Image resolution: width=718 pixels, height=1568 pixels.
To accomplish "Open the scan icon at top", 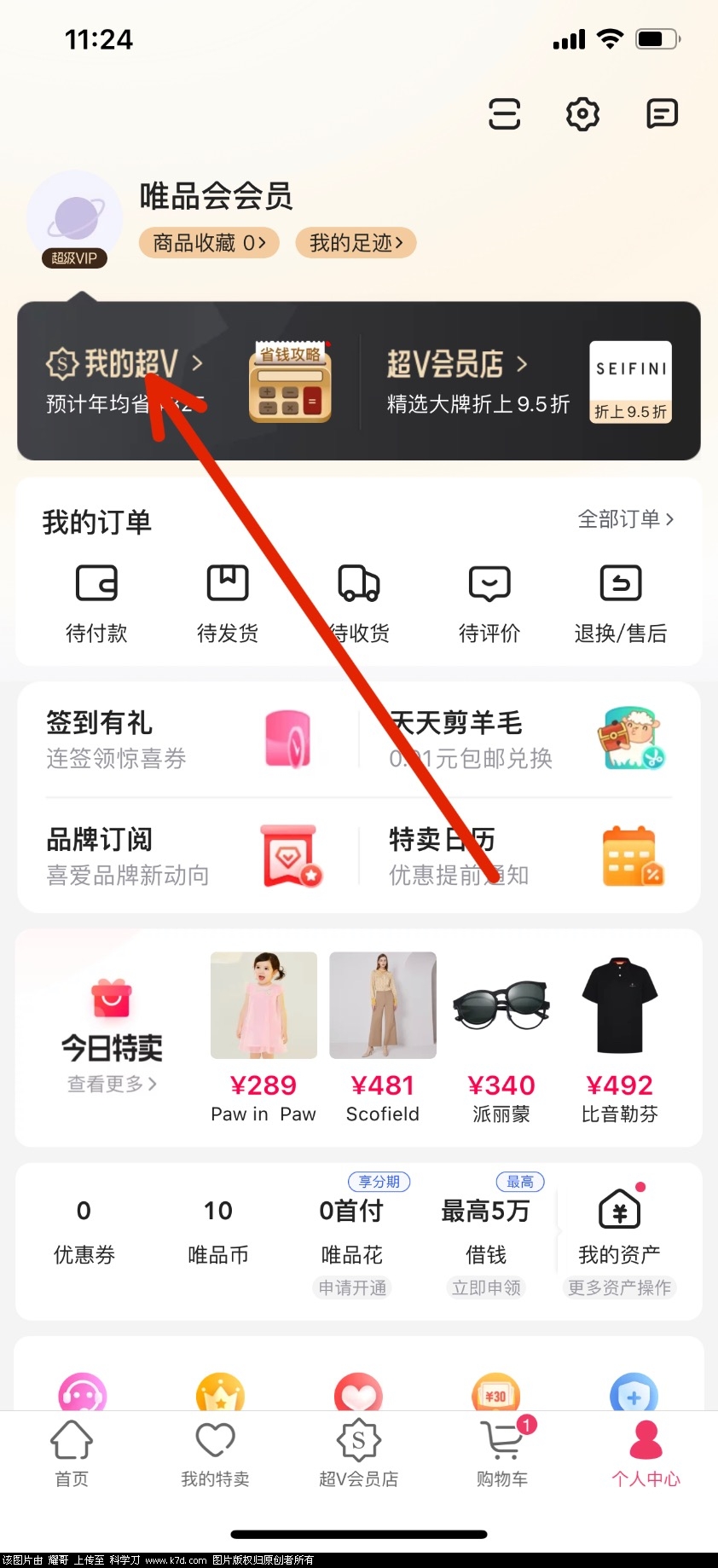I will tap(504, 113).
